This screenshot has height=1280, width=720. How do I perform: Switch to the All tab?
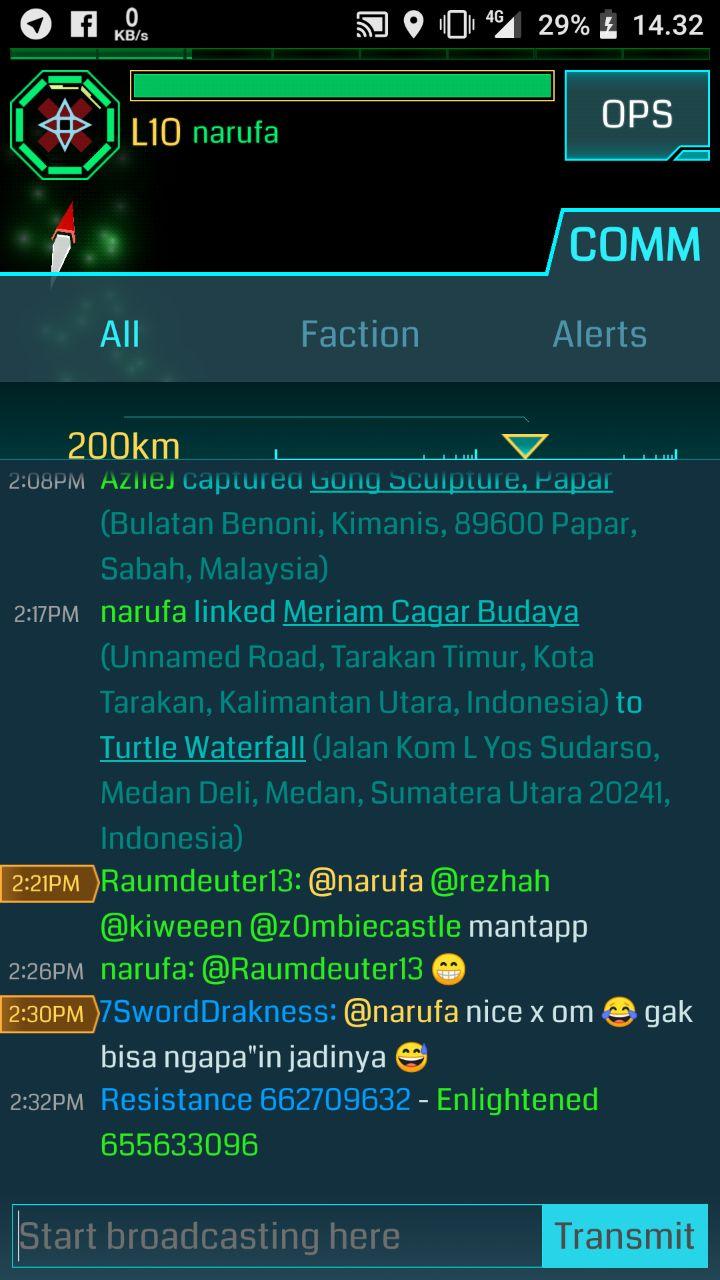coord(120,334)
